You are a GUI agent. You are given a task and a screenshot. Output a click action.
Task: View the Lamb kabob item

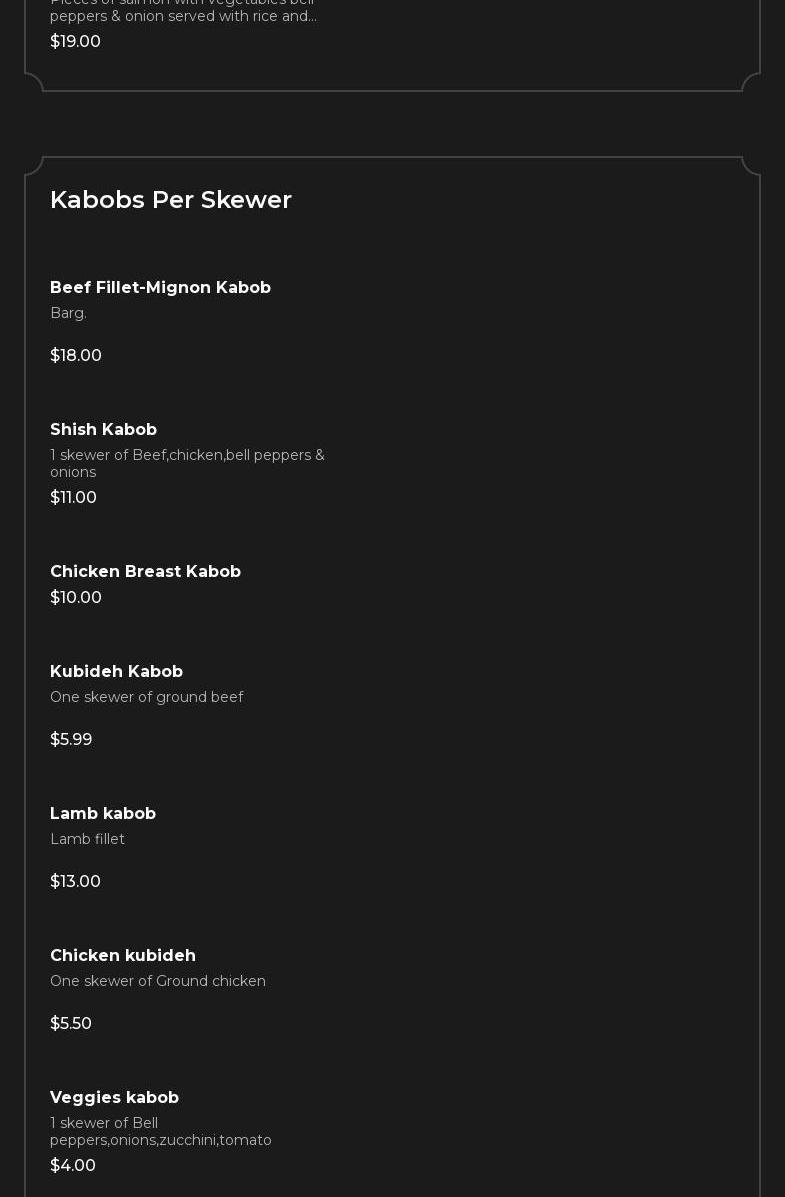pyautogui.click(x=103, y=814)
